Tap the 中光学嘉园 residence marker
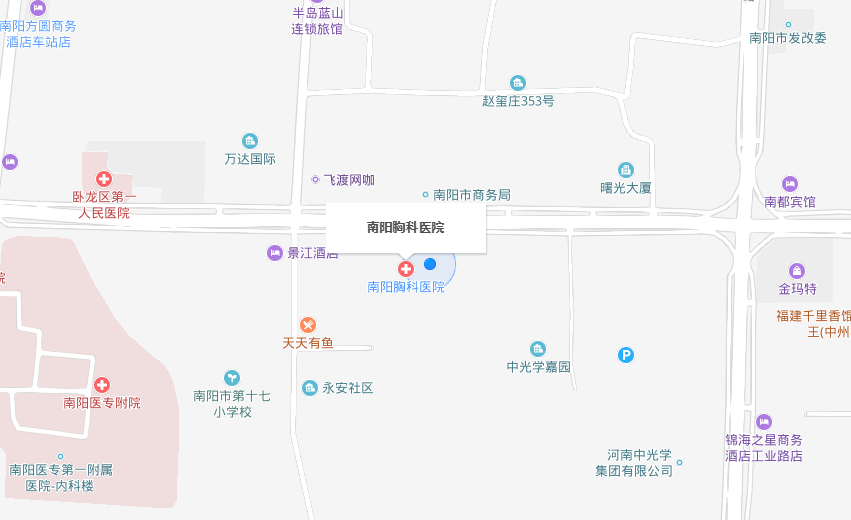851x520 pixels. pos(538,349)
